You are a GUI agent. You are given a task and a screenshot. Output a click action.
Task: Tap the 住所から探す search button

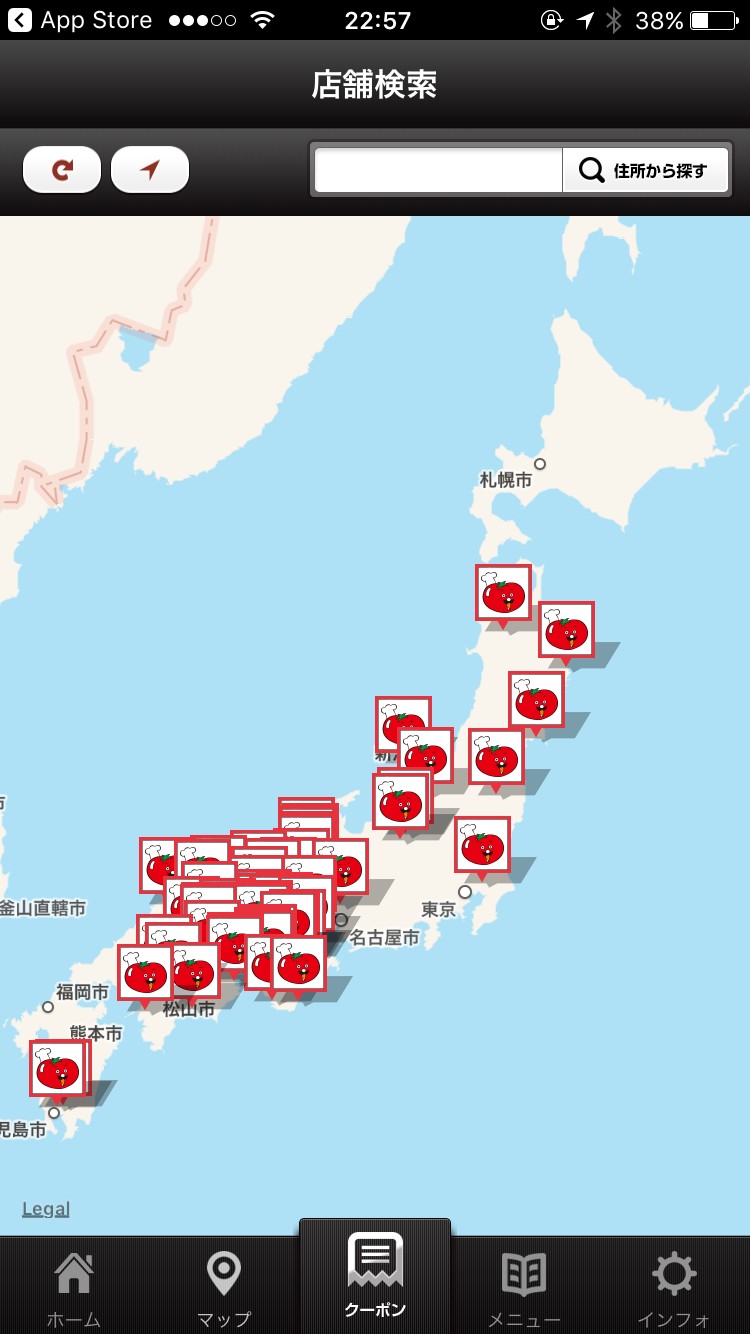(x=646, y=170)
